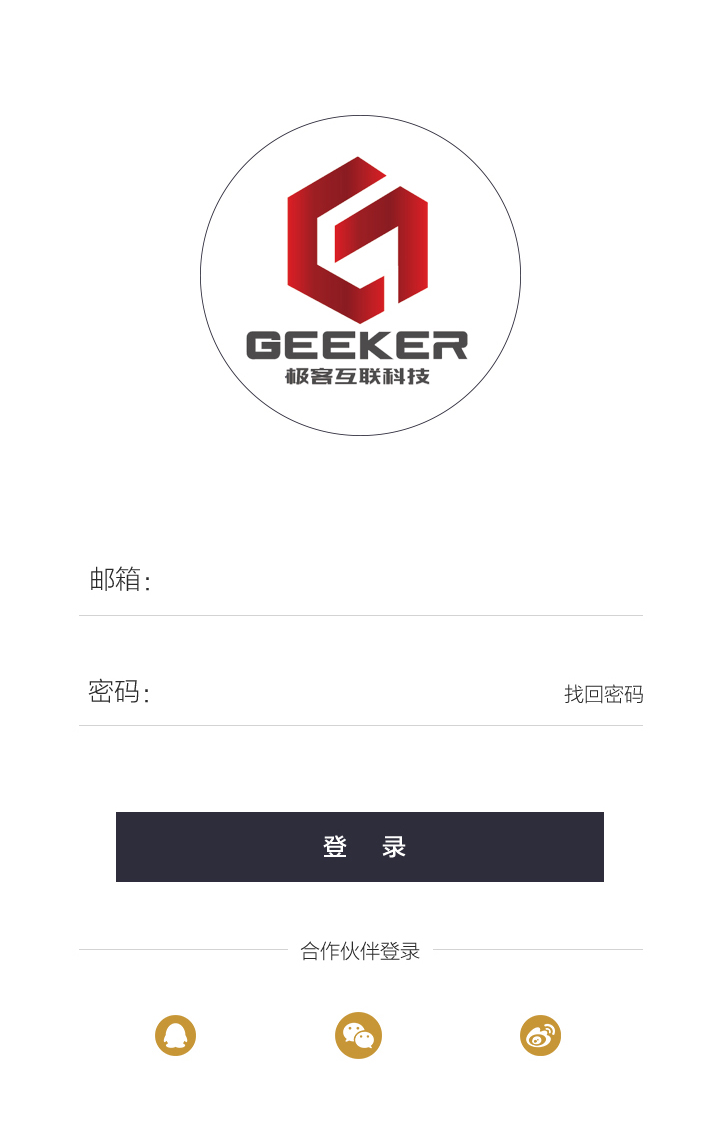720x1143 pixels.
Task: Open the 找回密码 password recovery link
Action: point(603,694)
